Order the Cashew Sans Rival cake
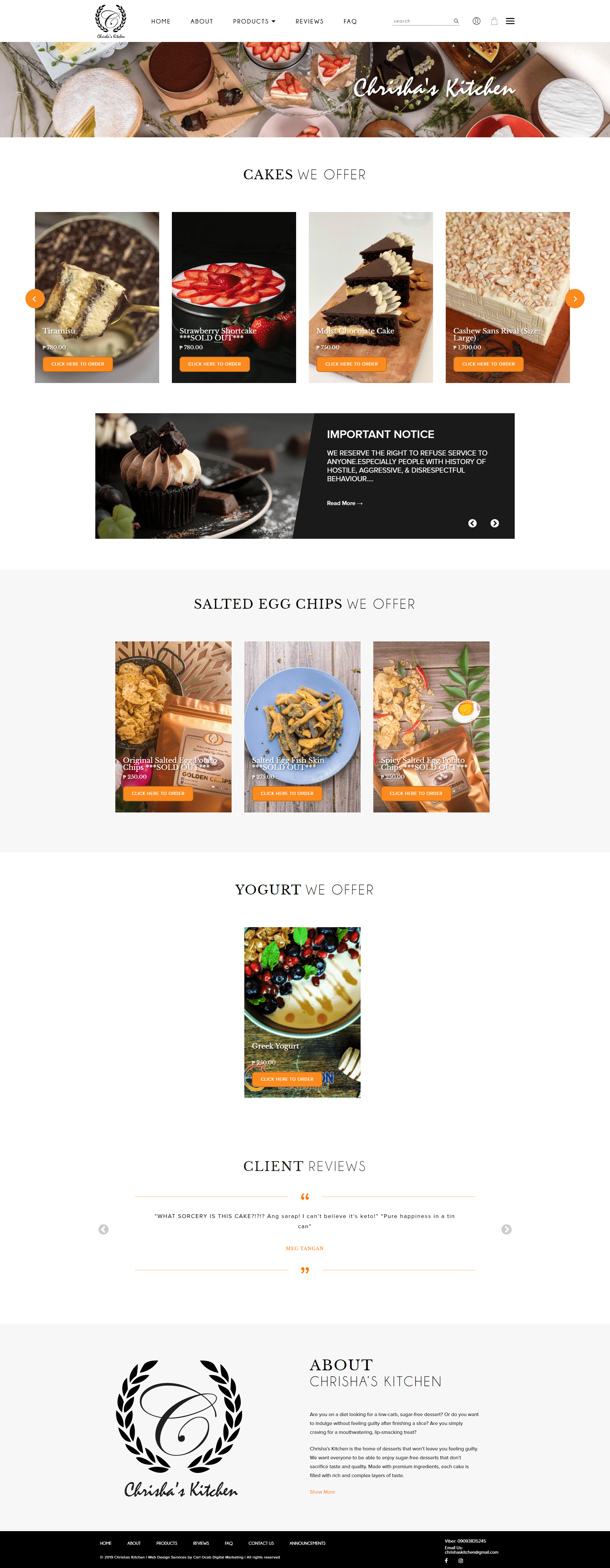The image size is (610, 1568). point(488,364)
